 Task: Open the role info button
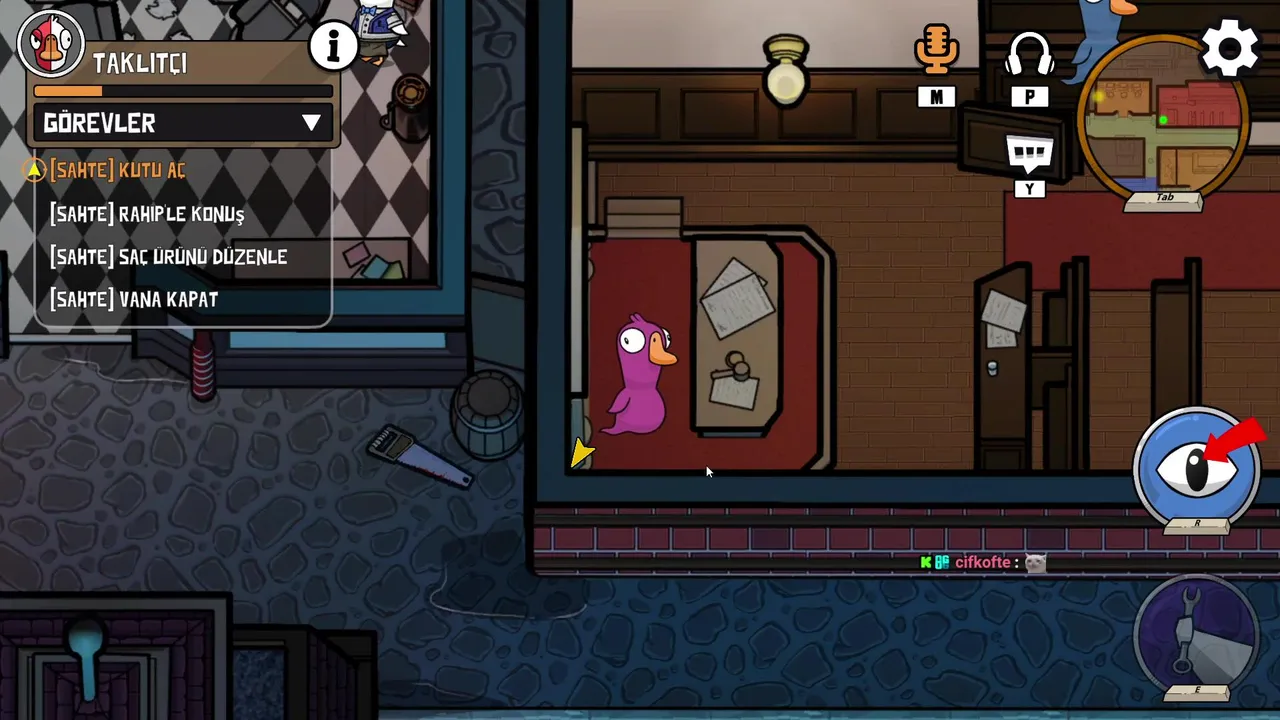333,46
